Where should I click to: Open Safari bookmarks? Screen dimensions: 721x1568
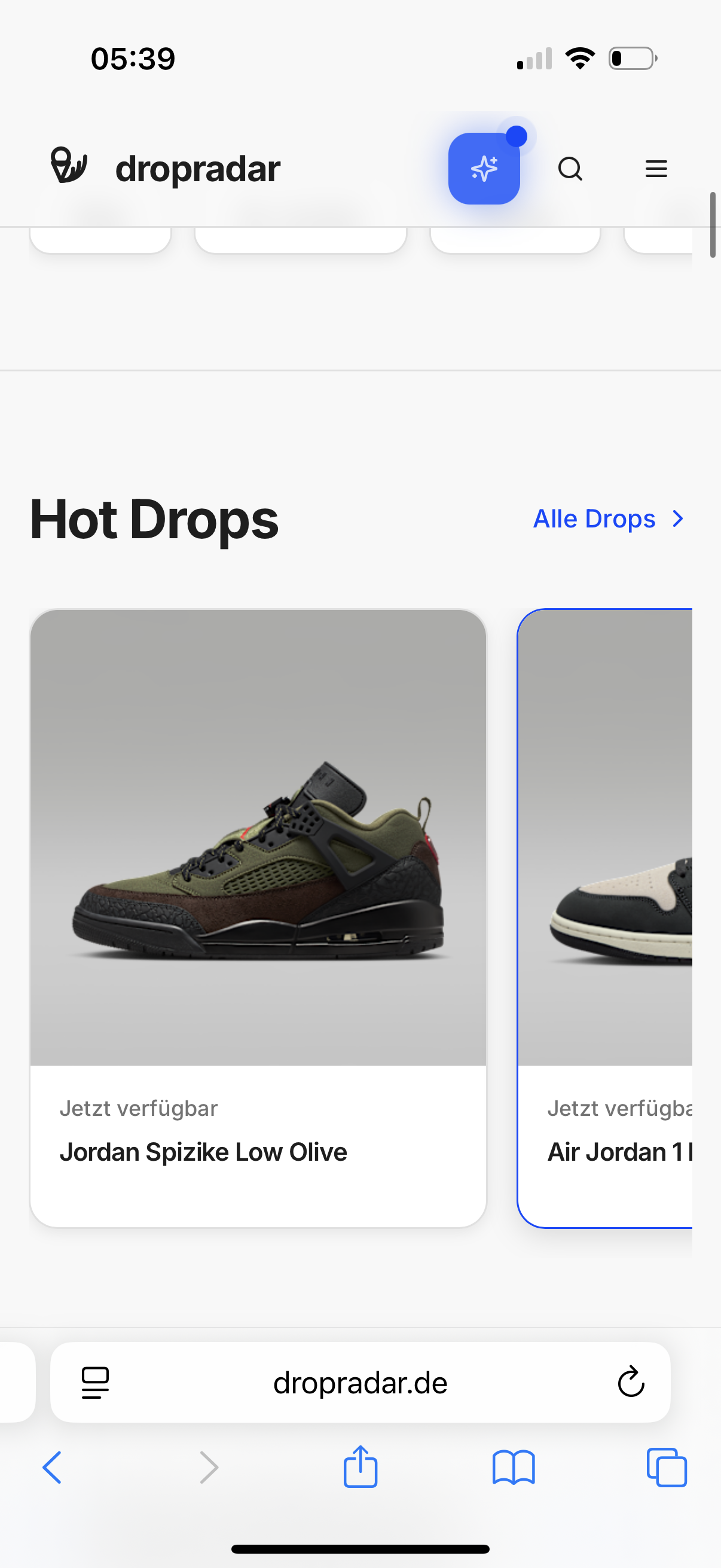pos(514,1468)
